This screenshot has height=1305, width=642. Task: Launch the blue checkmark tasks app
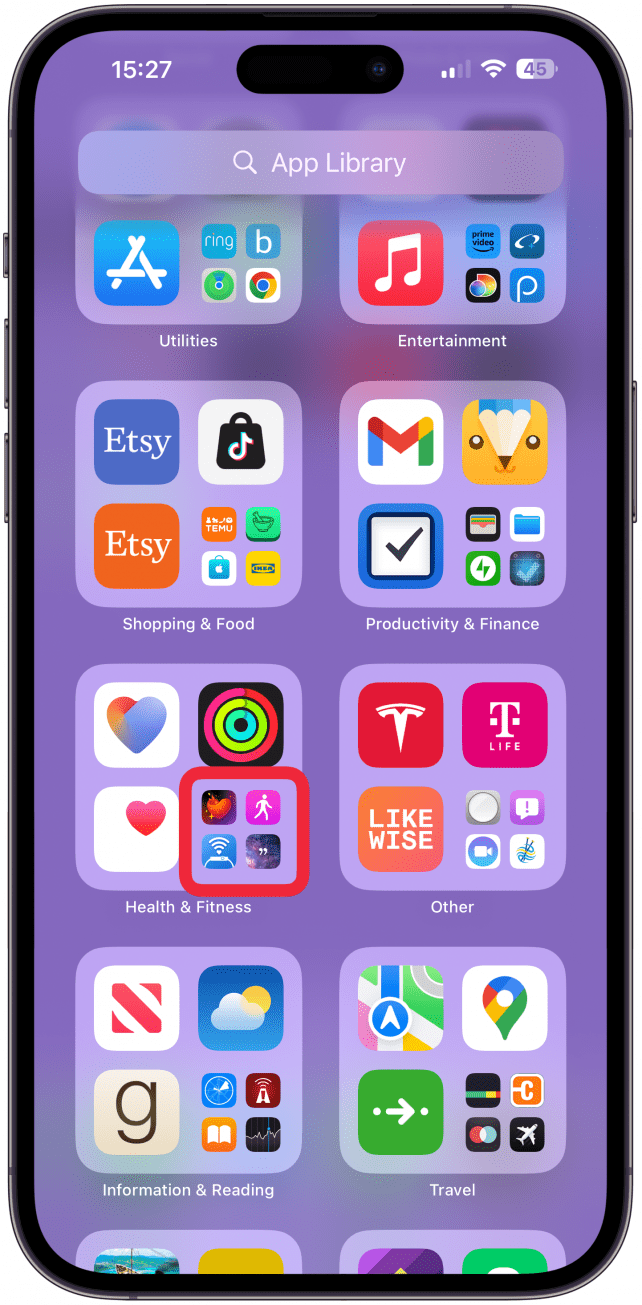(400, 546)
